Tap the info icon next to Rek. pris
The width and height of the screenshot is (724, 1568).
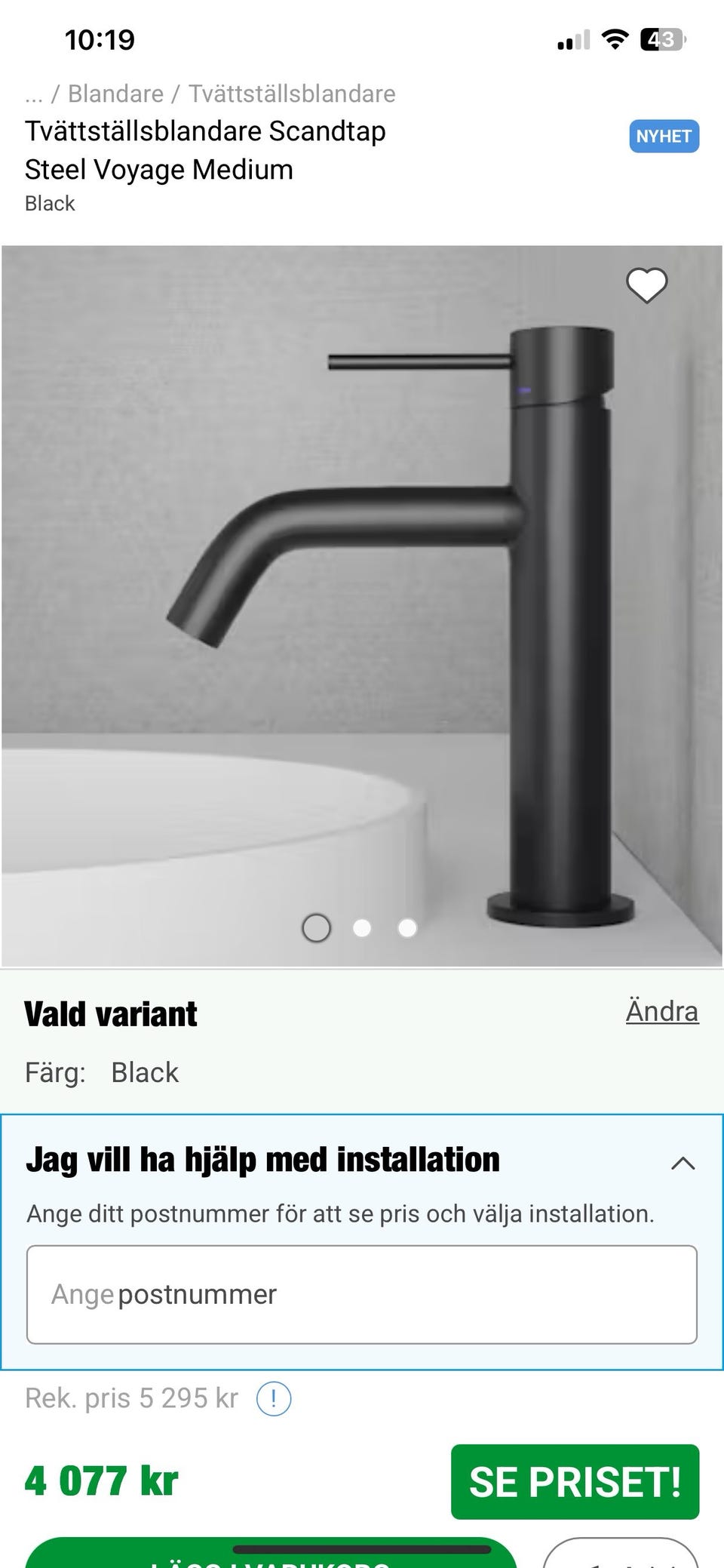point(274,1397)
